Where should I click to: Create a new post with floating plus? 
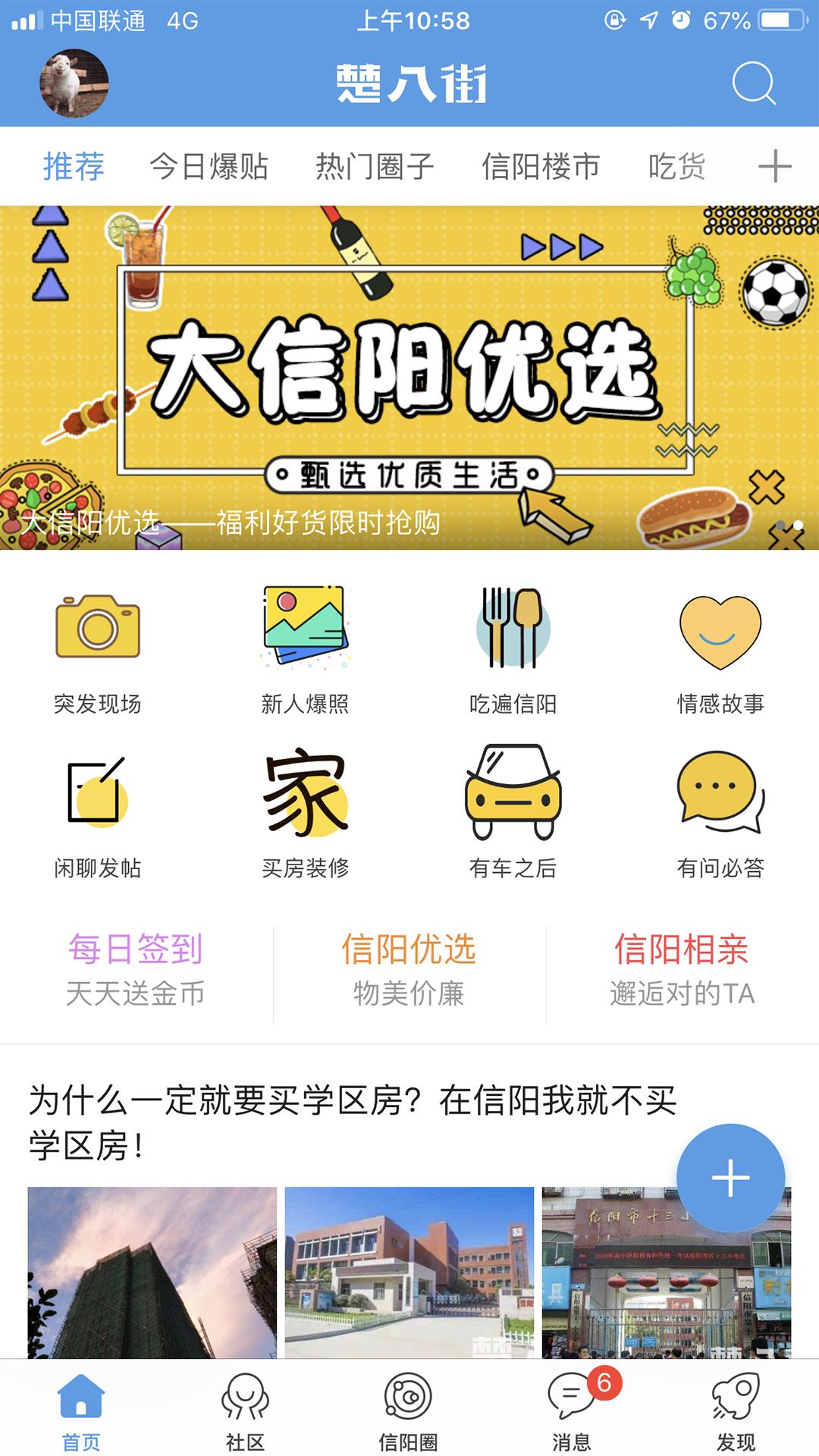point(730,1178)
